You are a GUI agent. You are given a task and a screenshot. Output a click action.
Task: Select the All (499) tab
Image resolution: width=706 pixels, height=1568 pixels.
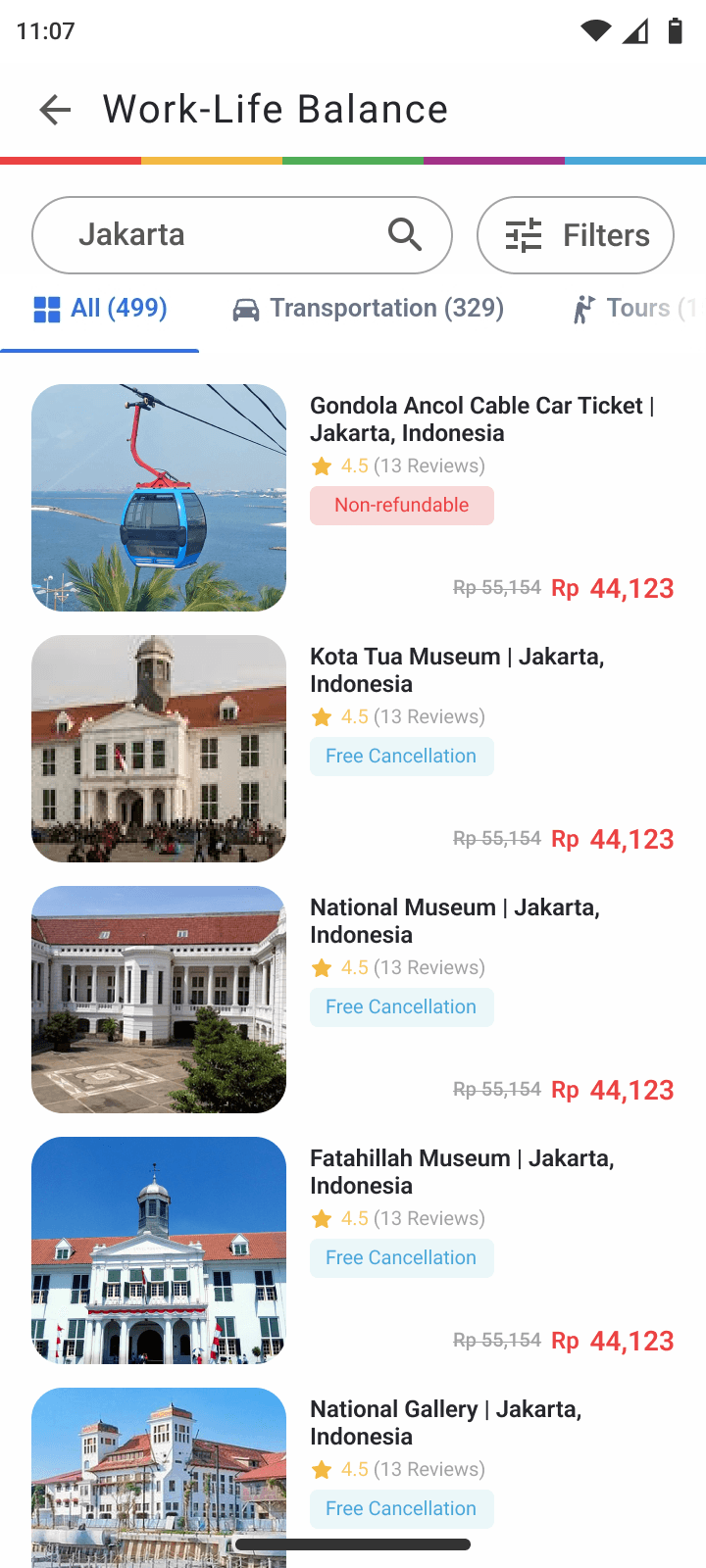100,309
